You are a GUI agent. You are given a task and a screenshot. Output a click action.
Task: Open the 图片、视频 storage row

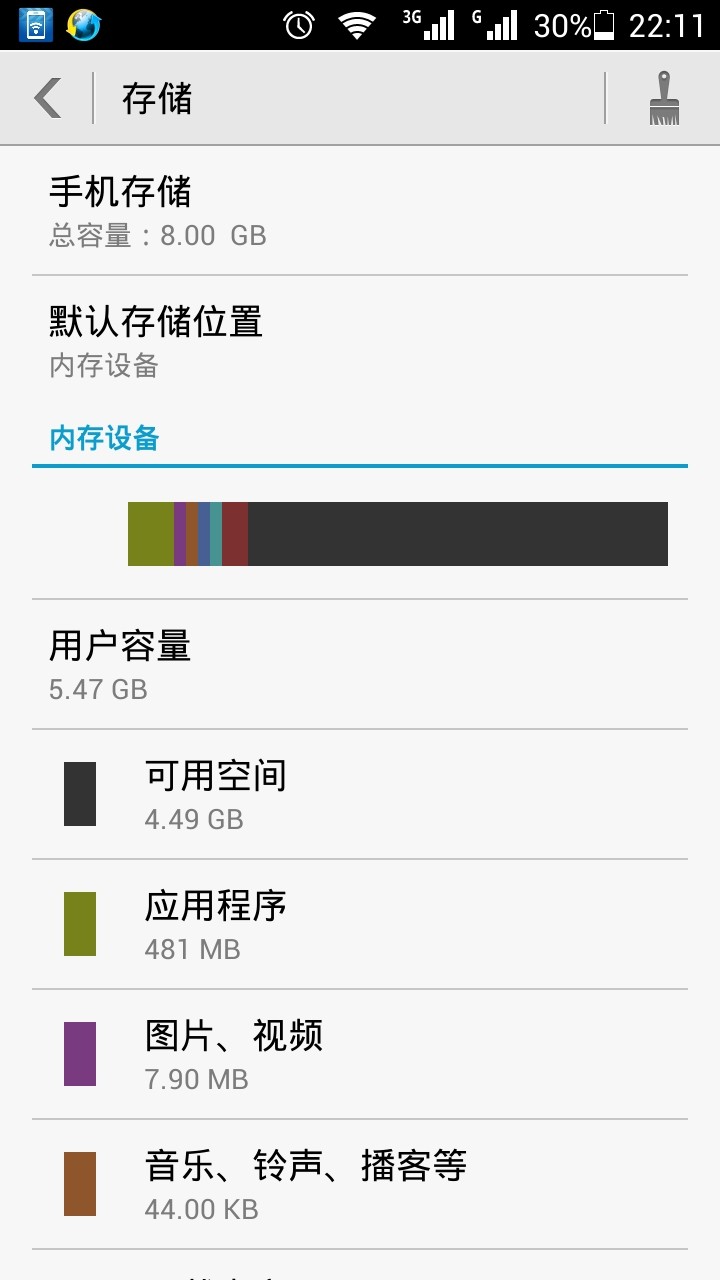coord(360,1054)
